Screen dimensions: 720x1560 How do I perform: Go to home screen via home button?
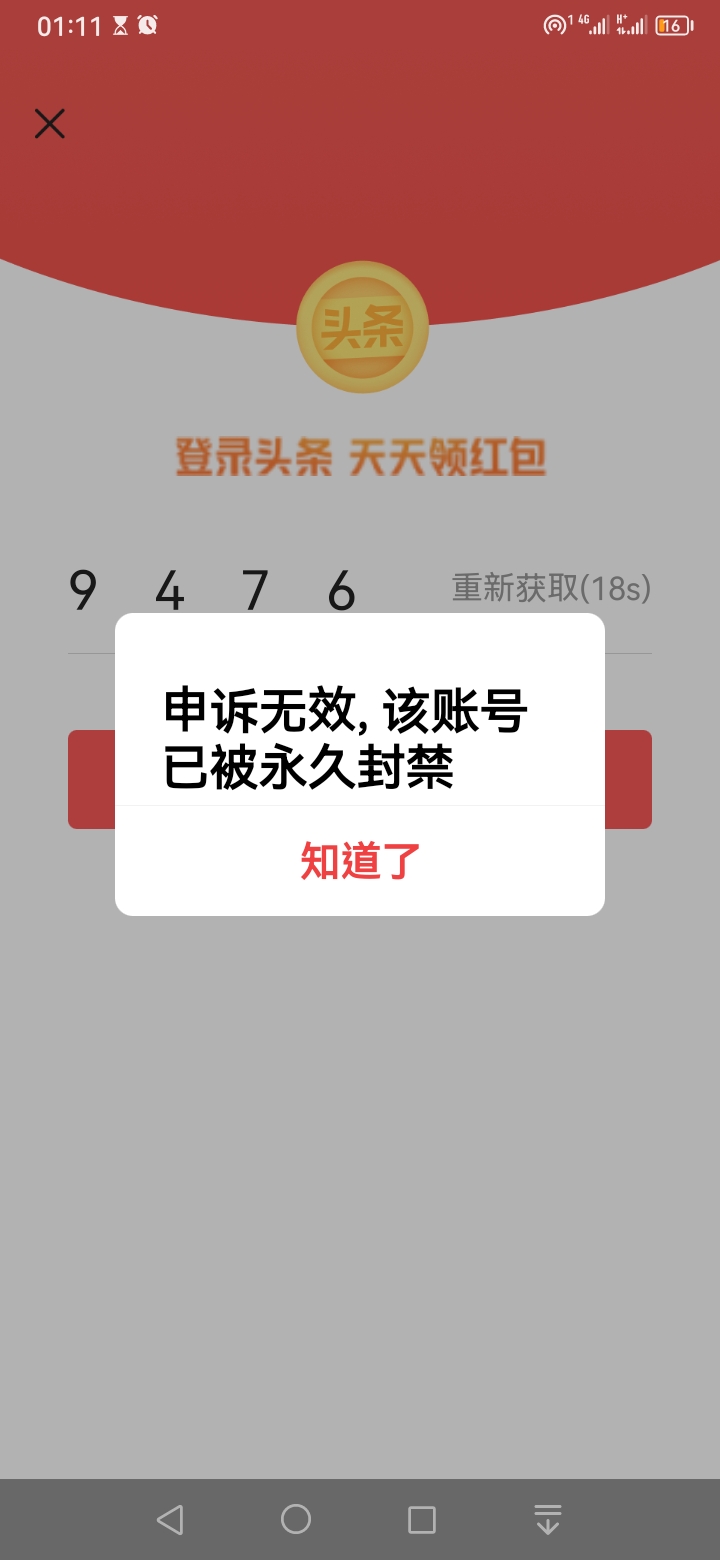(x=296, y=1520)
